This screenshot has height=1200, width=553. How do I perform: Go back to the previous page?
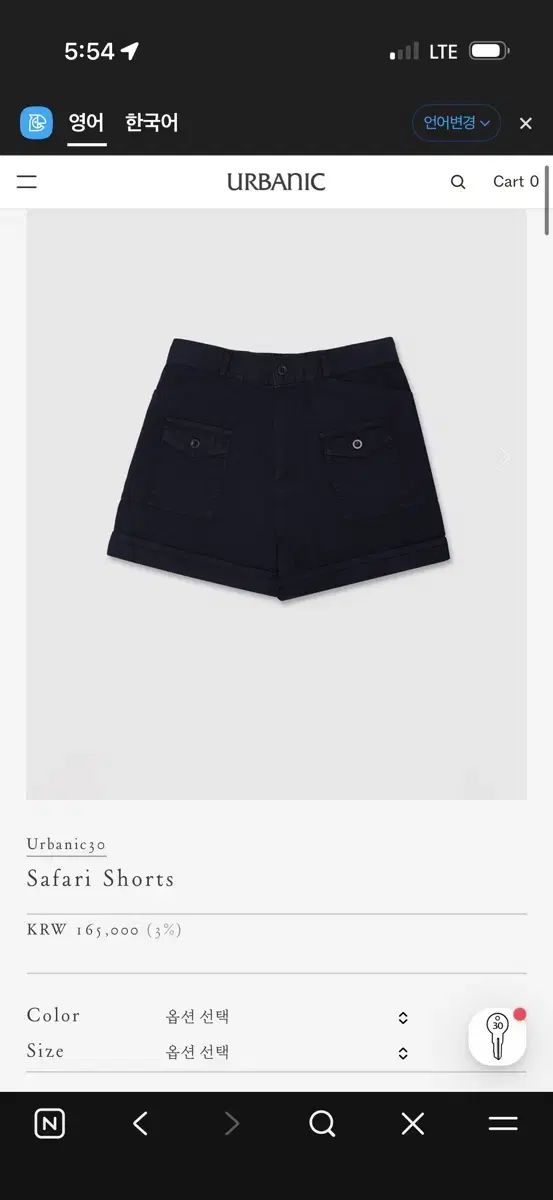[x=140, y=1124]
